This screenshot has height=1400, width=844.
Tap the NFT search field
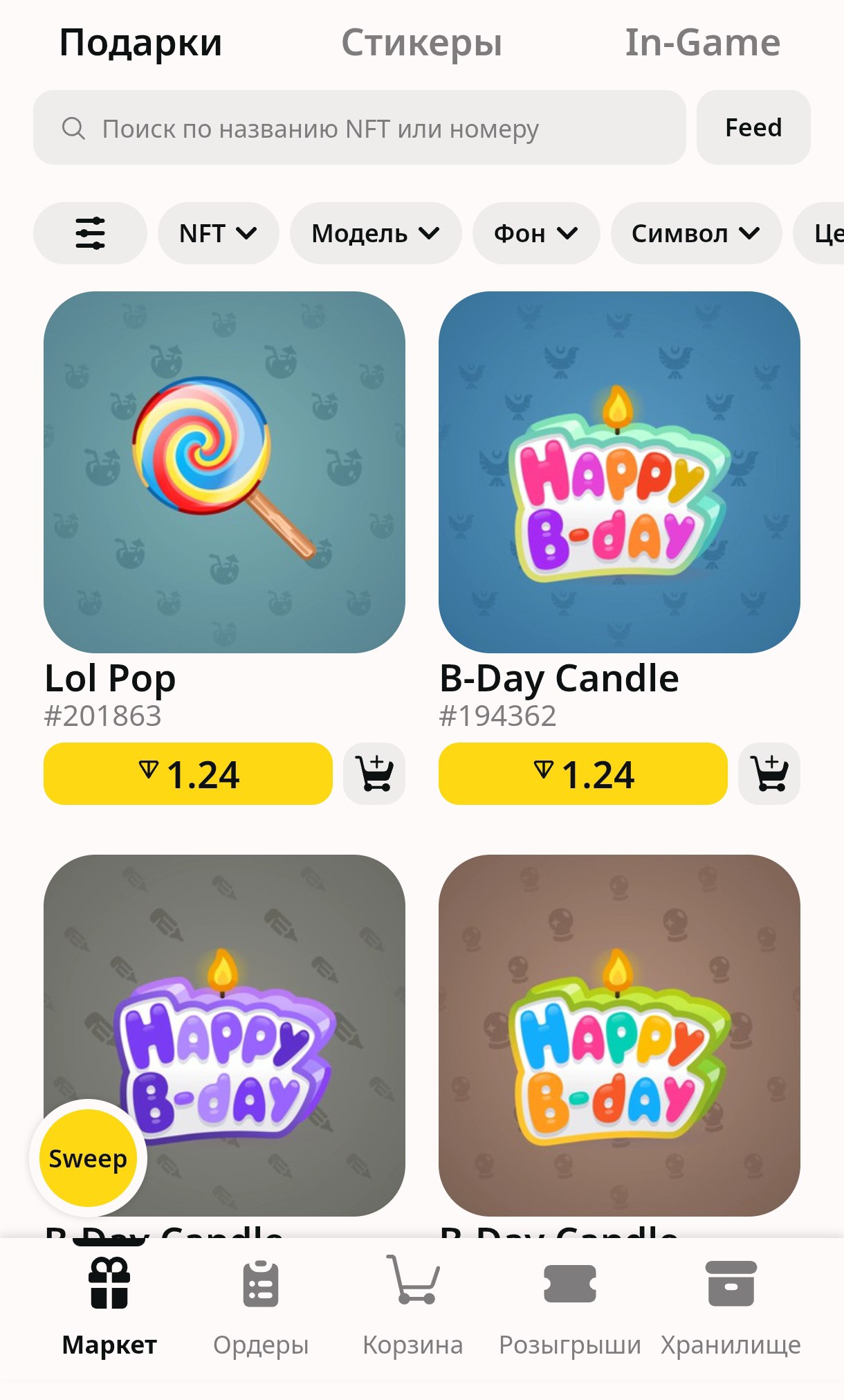360,128
